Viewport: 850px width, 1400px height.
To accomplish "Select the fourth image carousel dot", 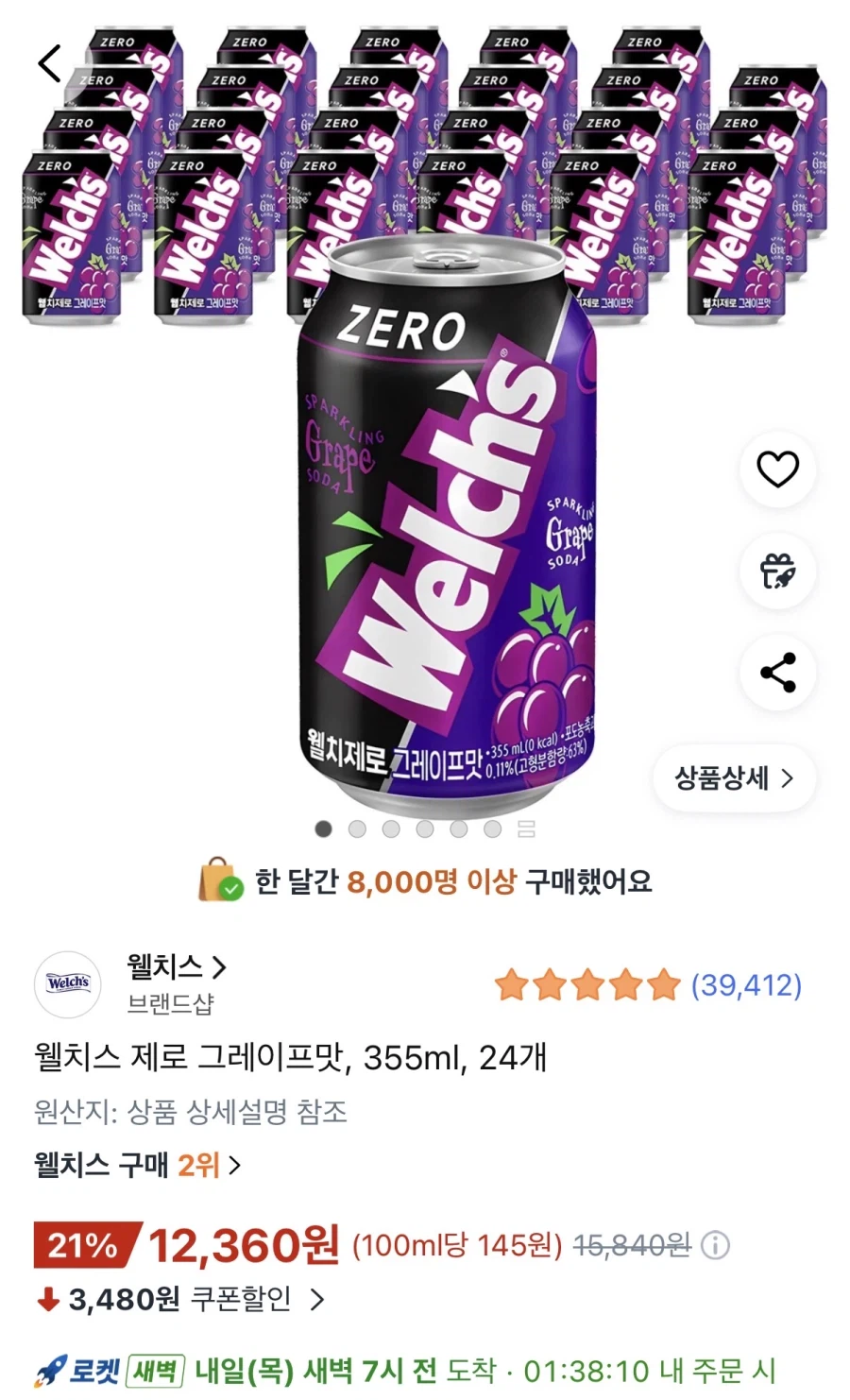I will (425, 828).
